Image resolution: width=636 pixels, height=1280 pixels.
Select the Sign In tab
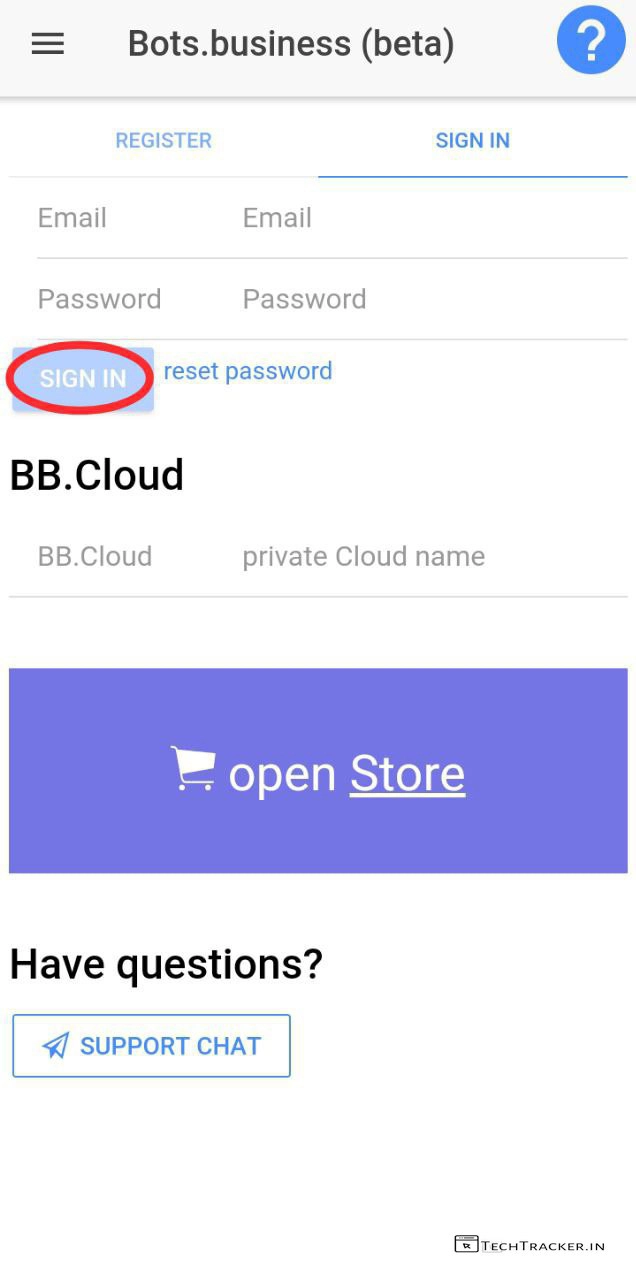coord(472,141)
